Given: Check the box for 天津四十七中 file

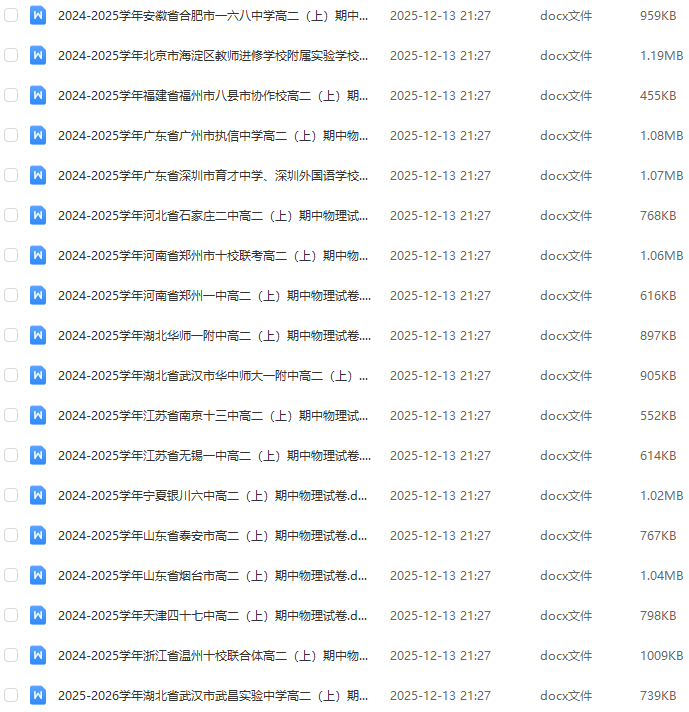Looking at the screenshot, I should click(11, 615).
